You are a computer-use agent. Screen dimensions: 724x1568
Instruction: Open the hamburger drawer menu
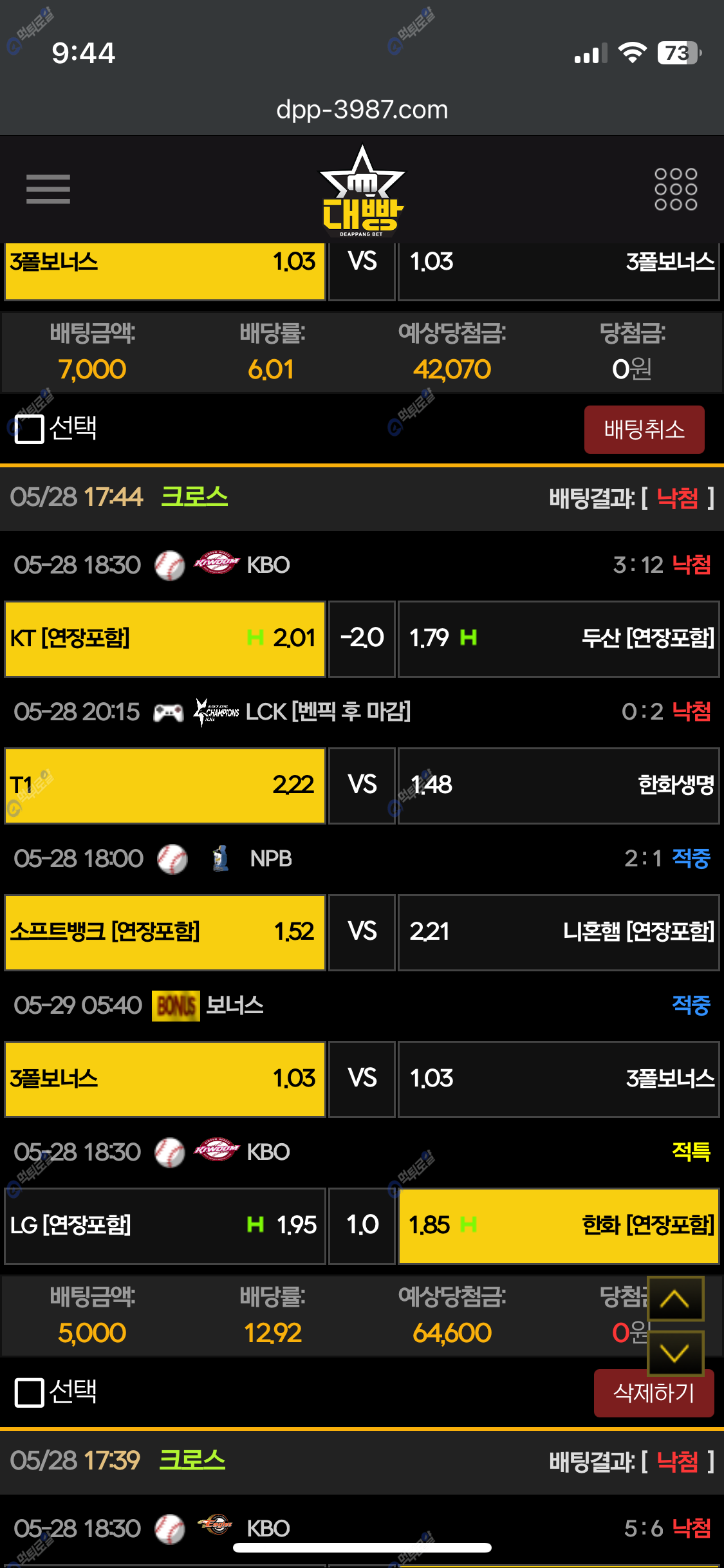coord(48,189)
